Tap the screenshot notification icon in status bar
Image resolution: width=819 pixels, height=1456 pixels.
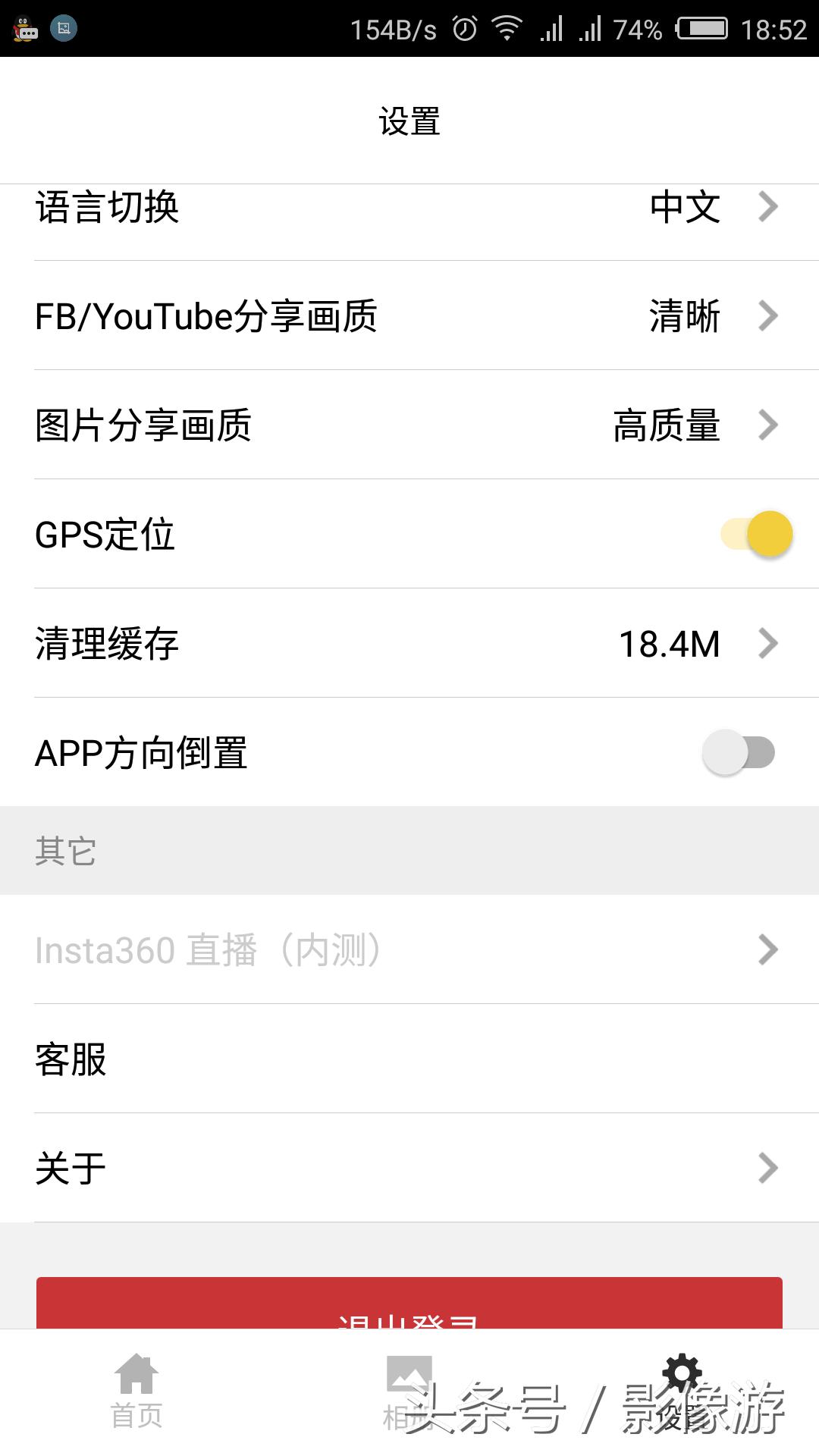(x=64, y=29)
